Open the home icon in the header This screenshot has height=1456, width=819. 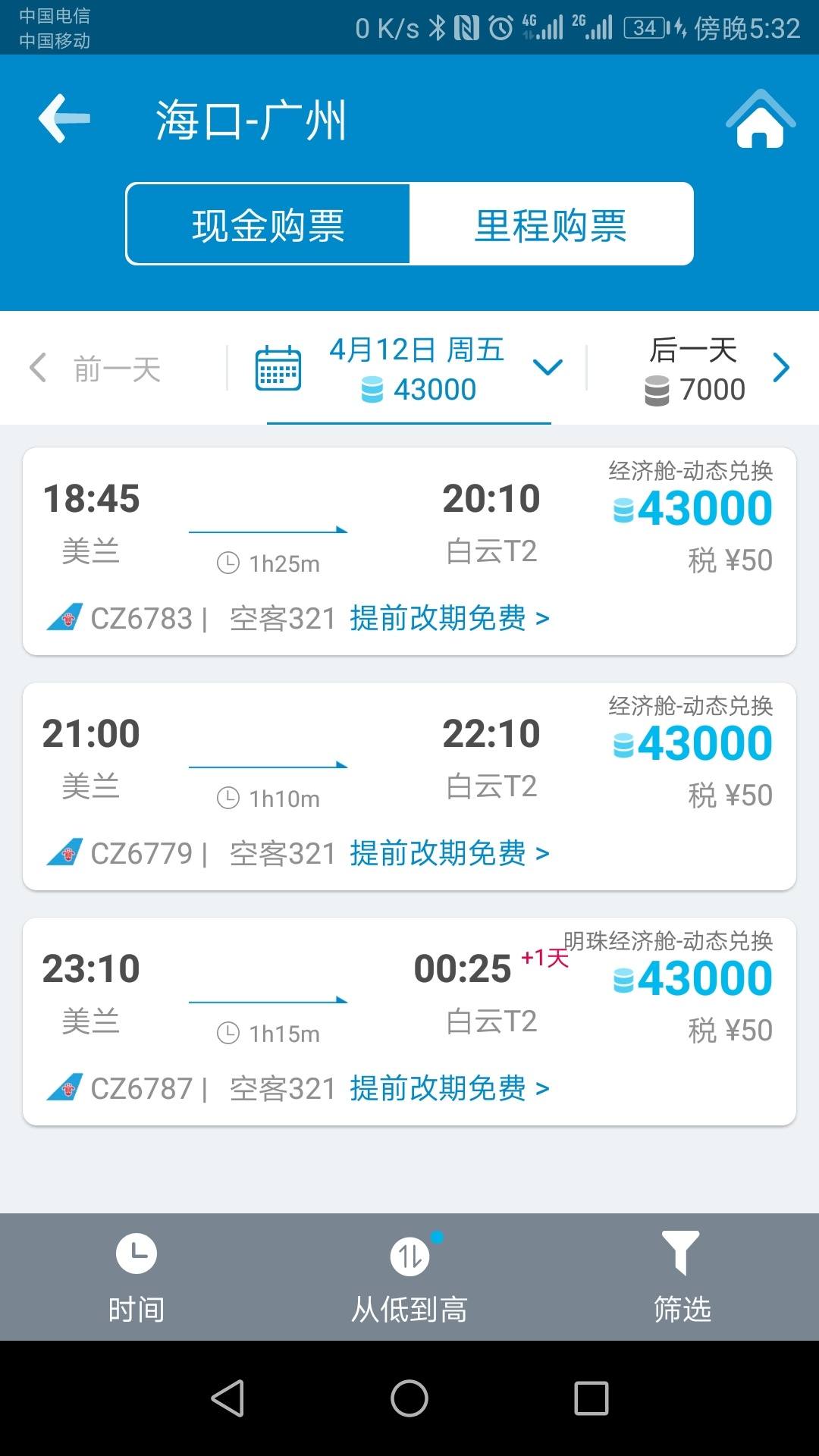point(761,119)
